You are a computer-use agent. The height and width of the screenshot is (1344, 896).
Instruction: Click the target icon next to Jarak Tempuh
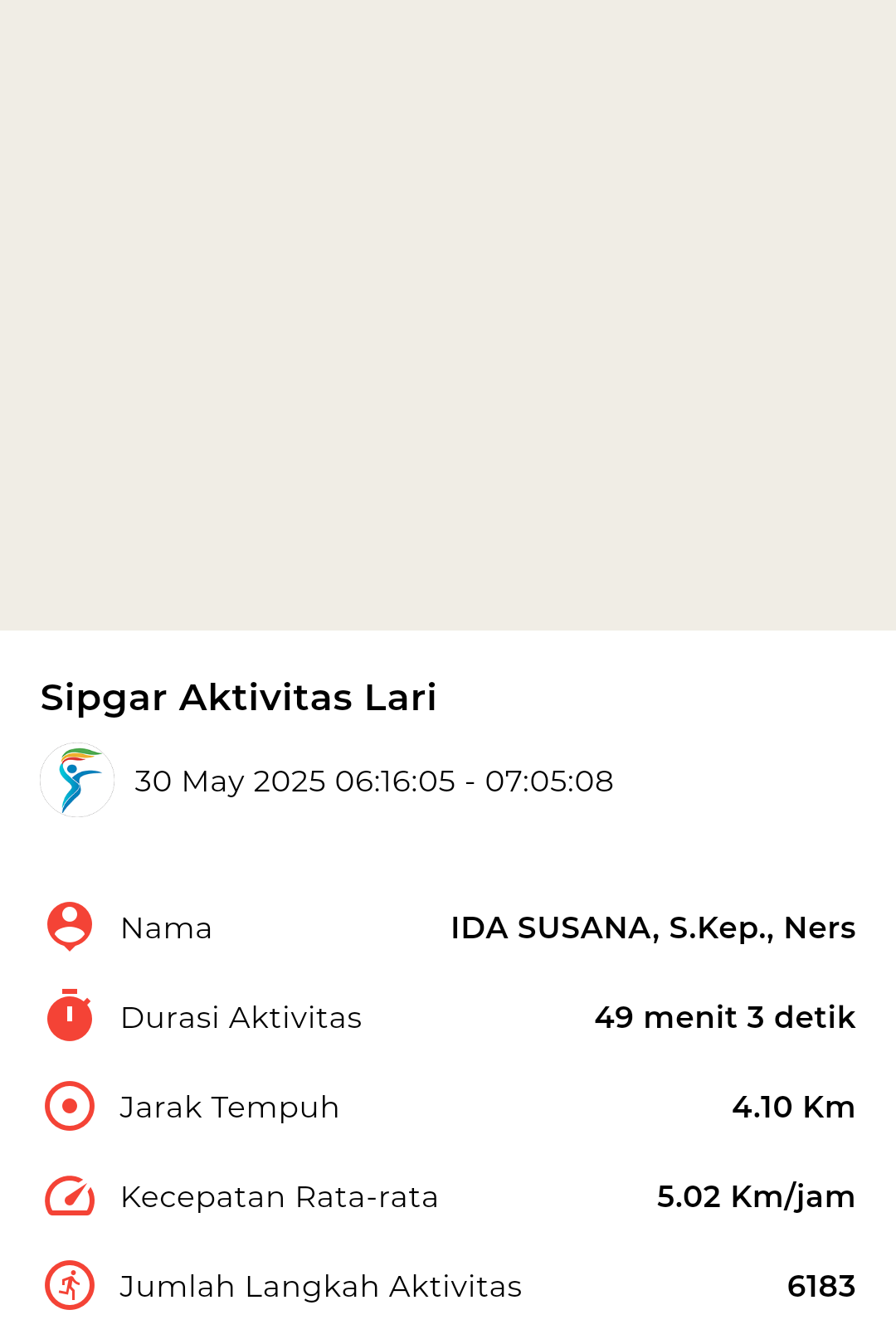69,1107
